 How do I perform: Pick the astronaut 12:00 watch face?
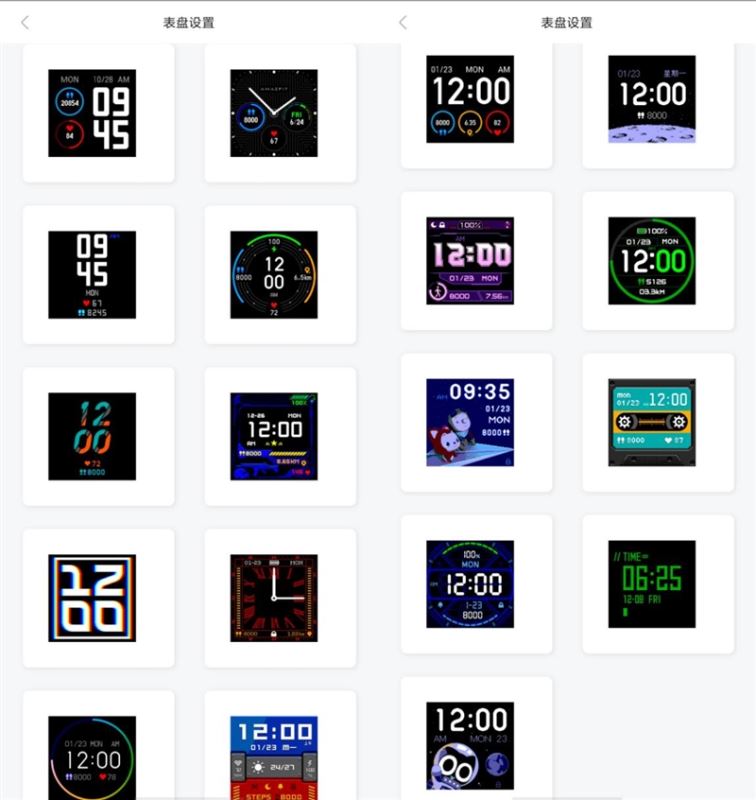(470, 745)
